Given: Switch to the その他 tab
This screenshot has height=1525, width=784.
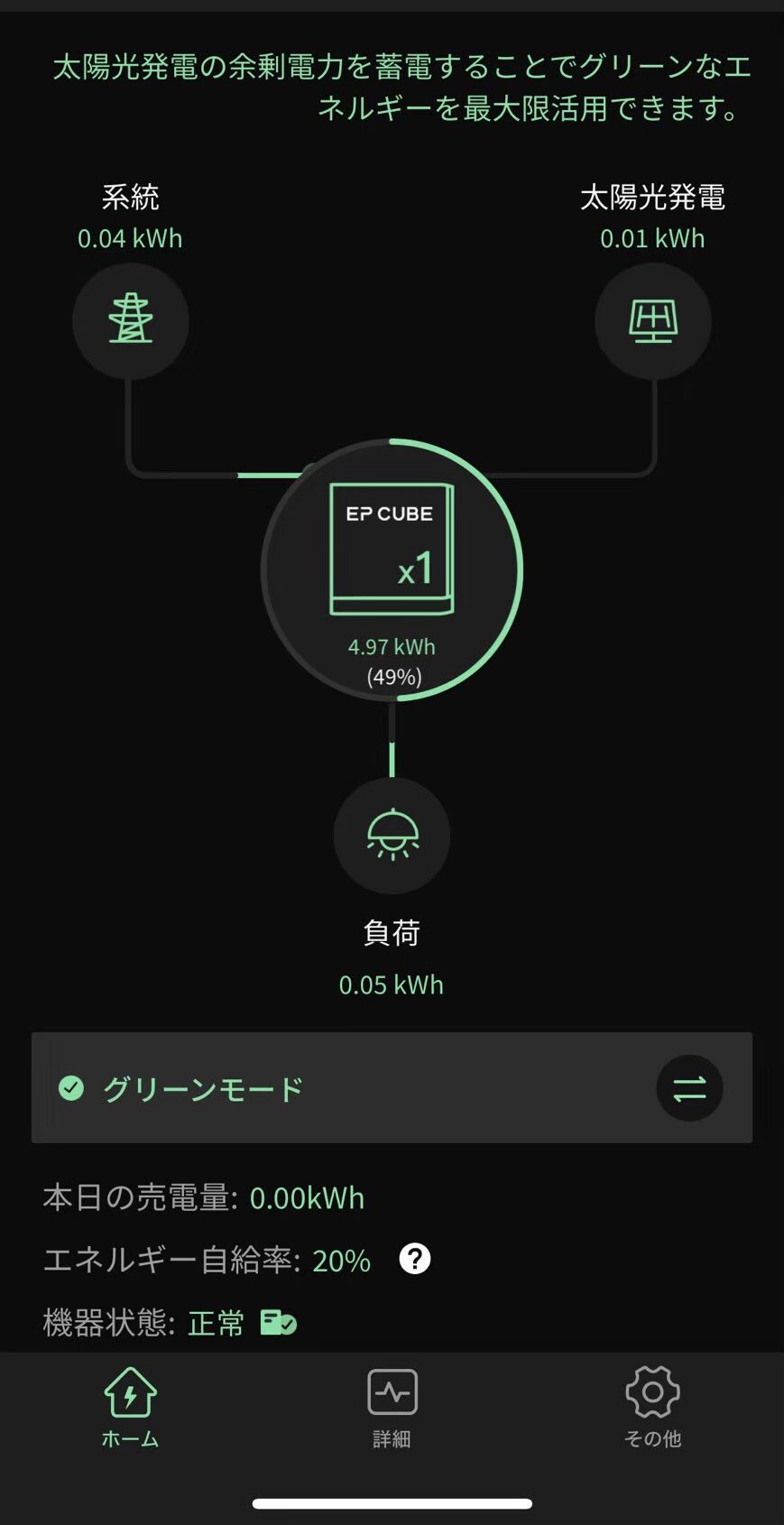Looking at the screenshot, I should click(x=652, y=1408).
